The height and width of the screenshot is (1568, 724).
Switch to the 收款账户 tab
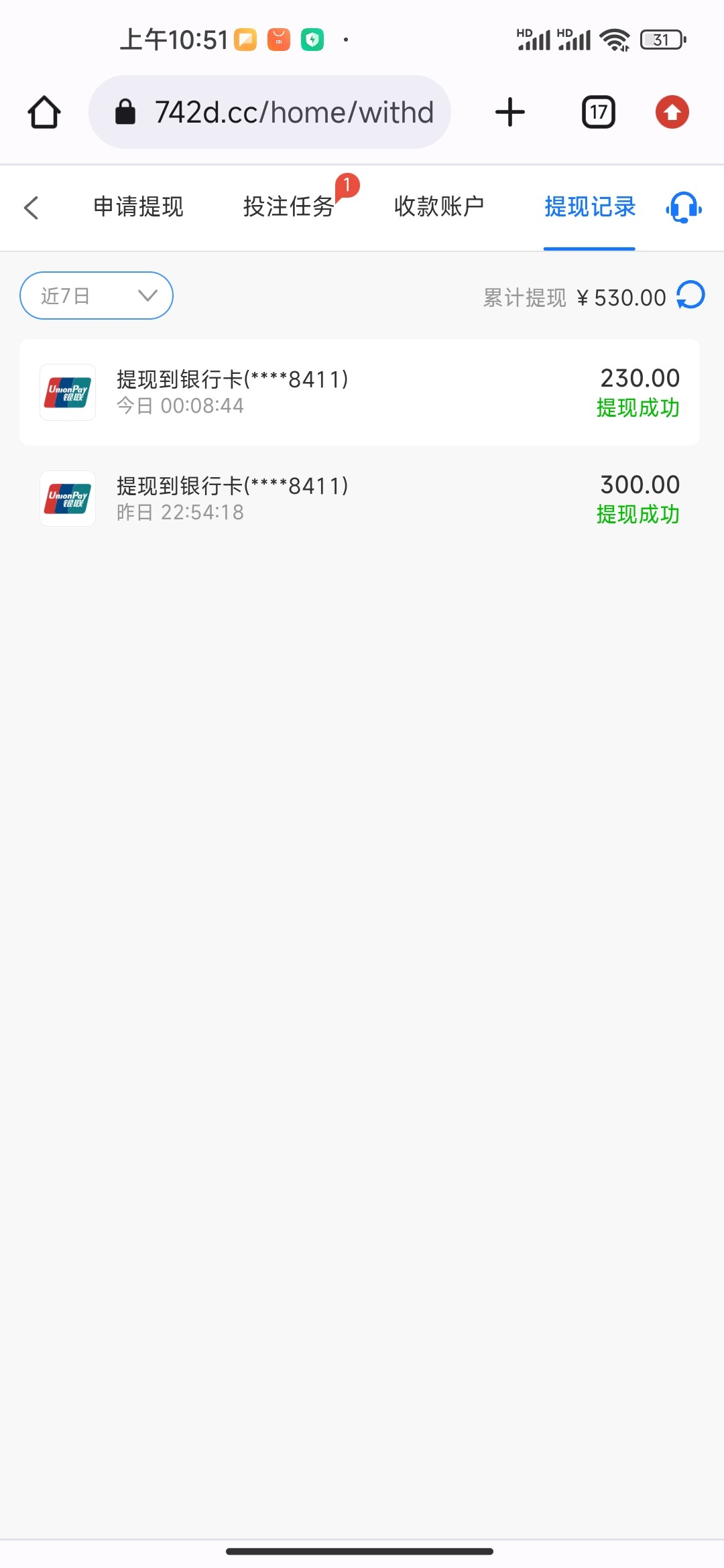pyautogui.click(x=439, y=207)
